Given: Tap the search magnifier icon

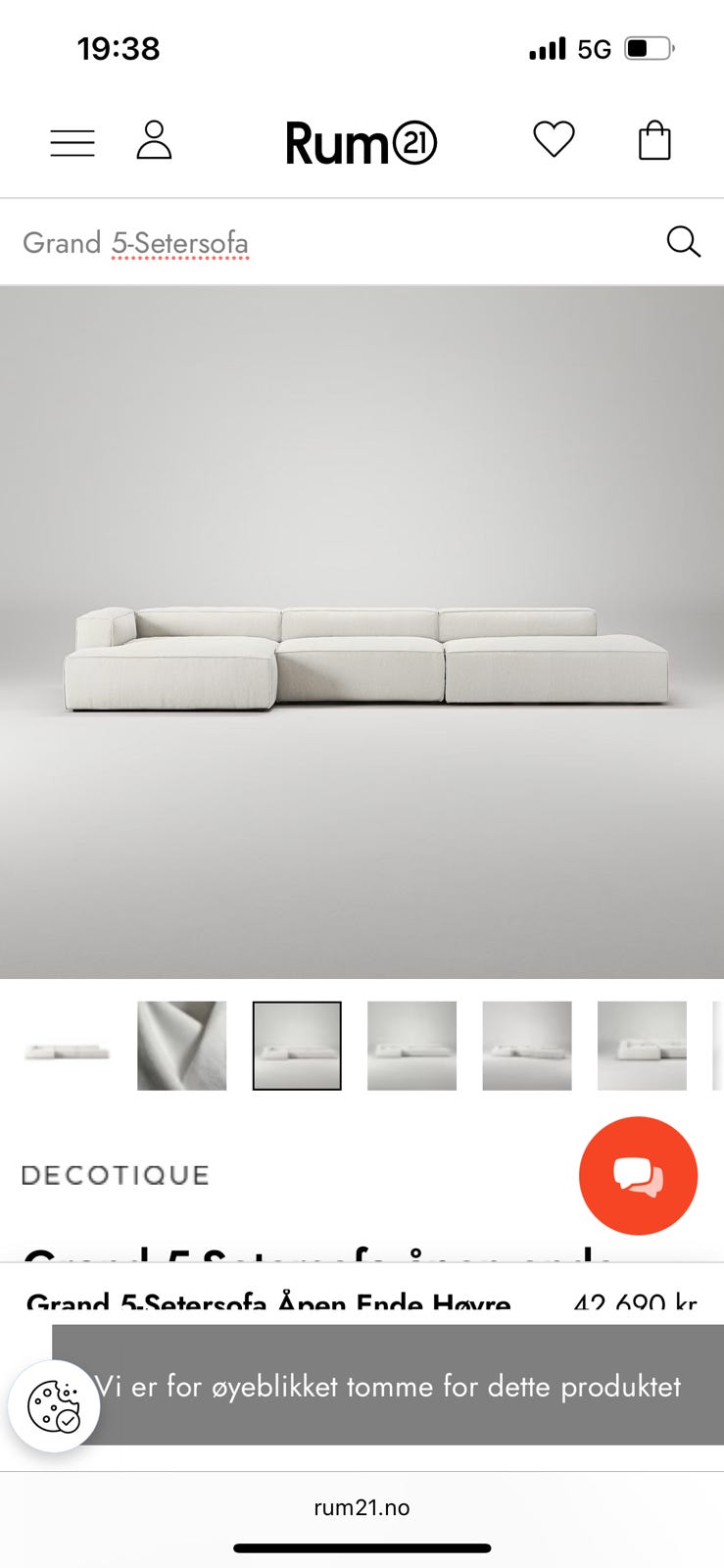Looking at the screenshot, I should (x=683, y=241).
